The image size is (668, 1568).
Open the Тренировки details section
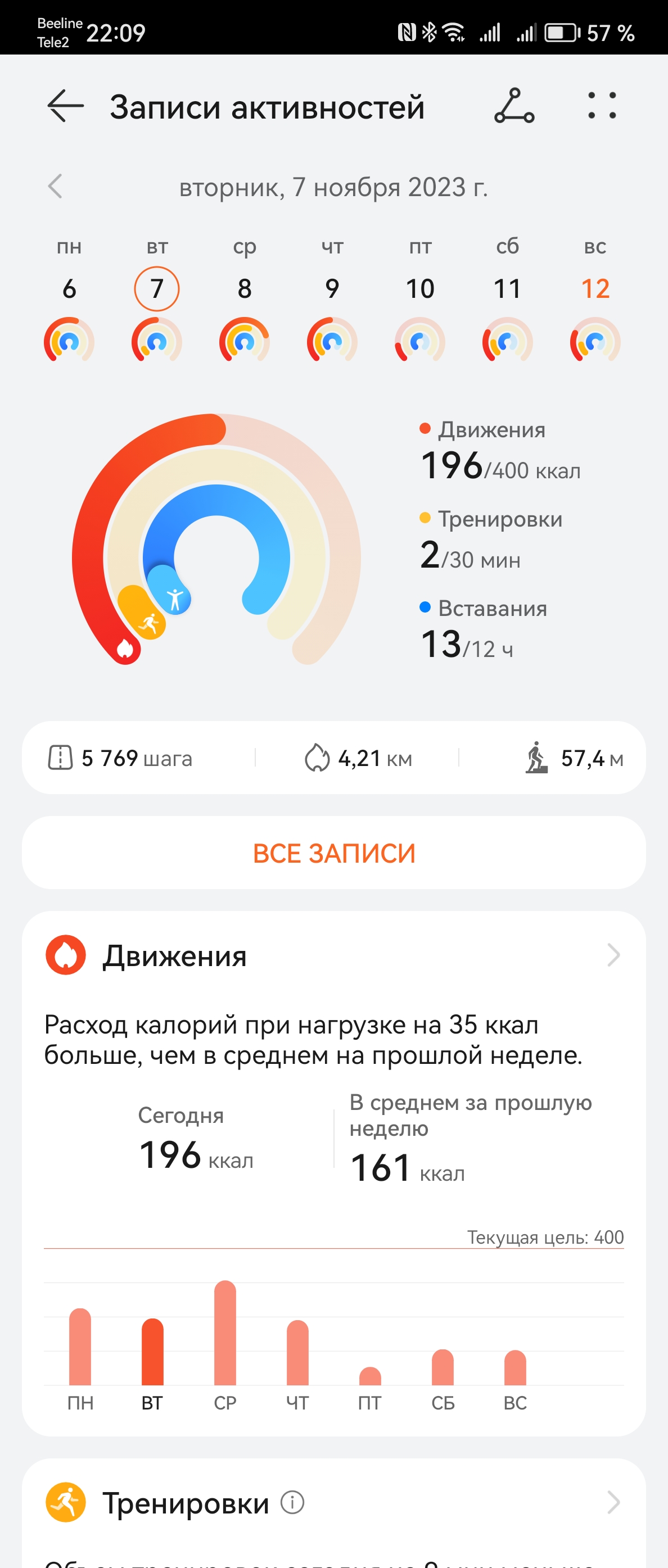(612, 1502)
